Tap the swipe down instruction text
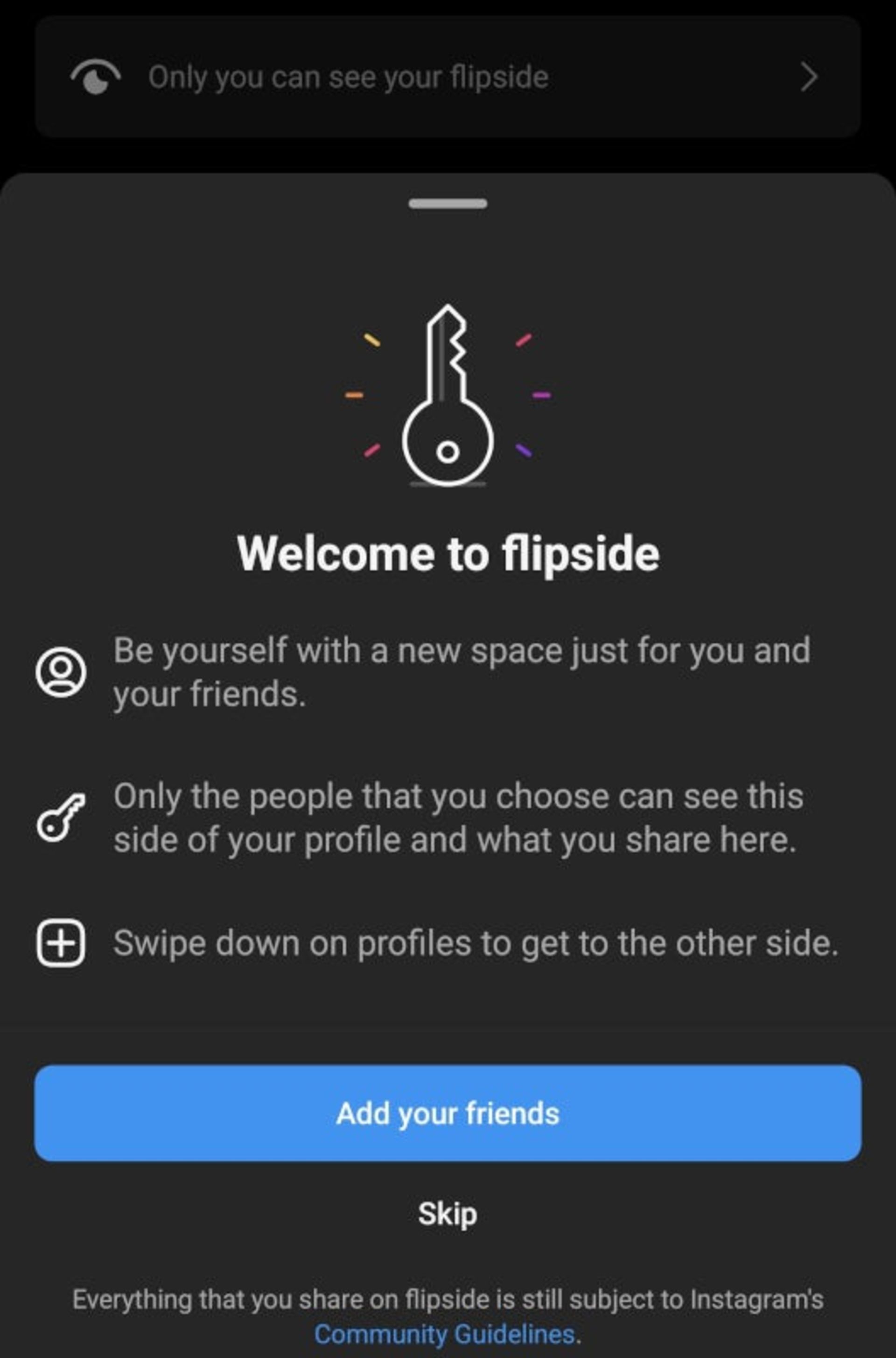 pyautogui.click(x=477, y=943)
